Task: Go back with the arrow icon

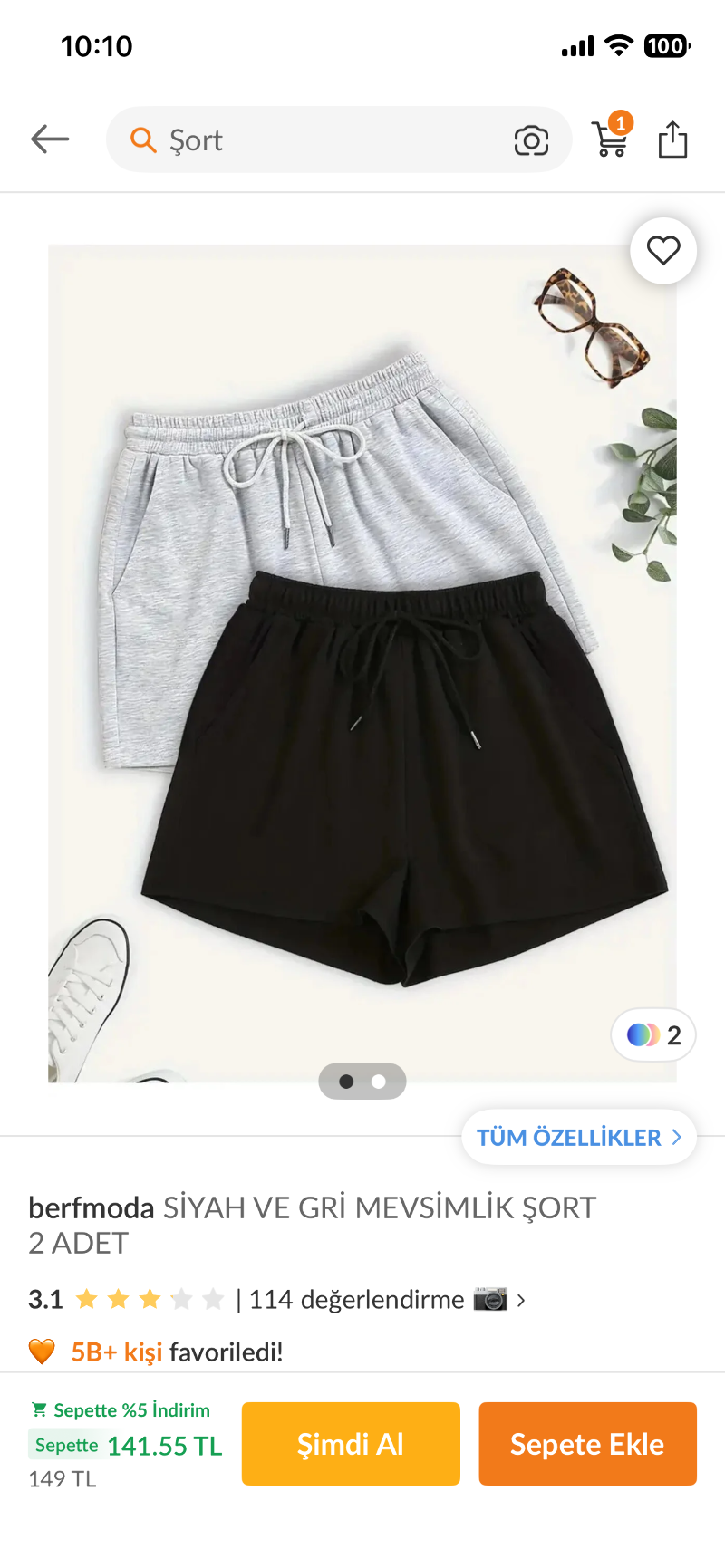Action: point(50,139)
